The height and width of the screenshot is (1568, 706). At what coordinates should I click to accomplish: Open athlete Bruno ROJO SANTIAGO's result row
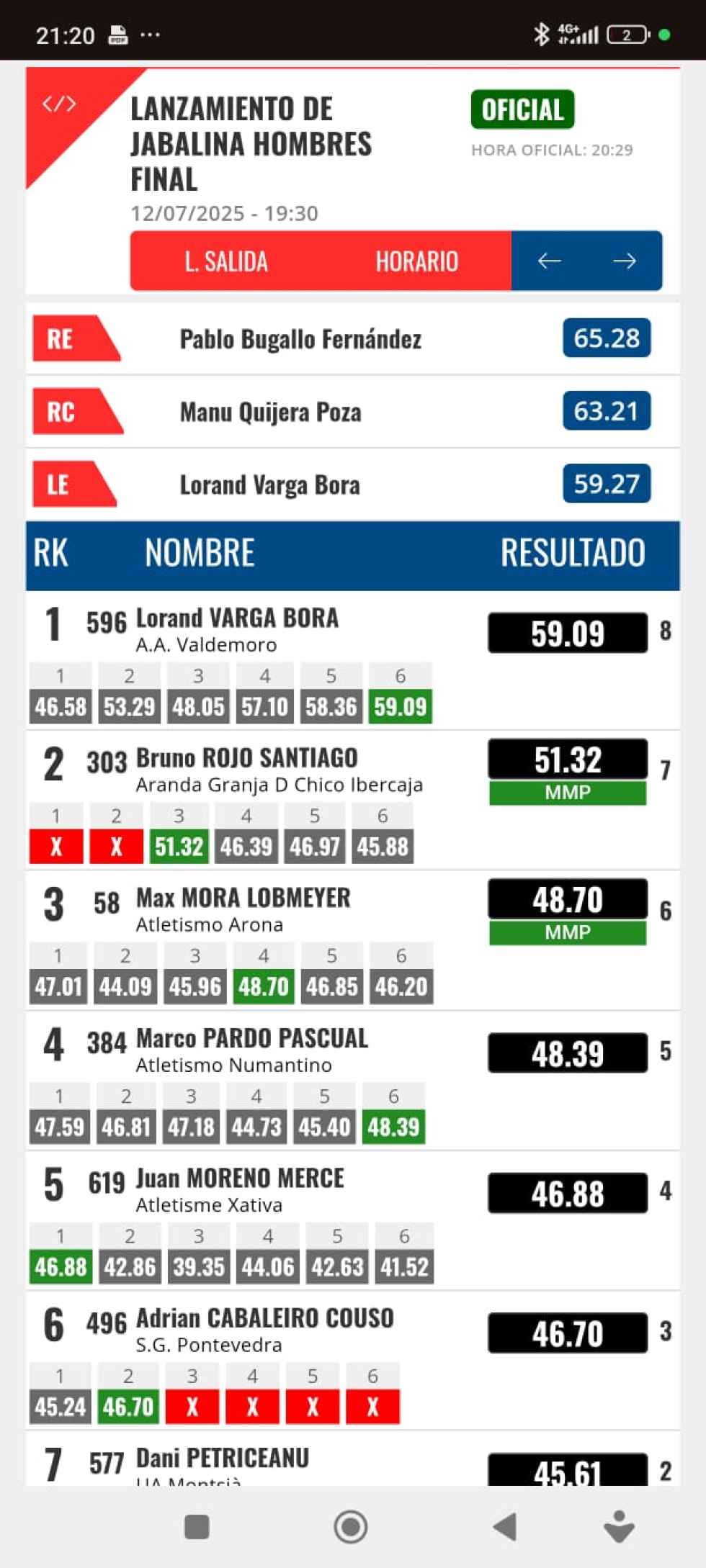246,758
